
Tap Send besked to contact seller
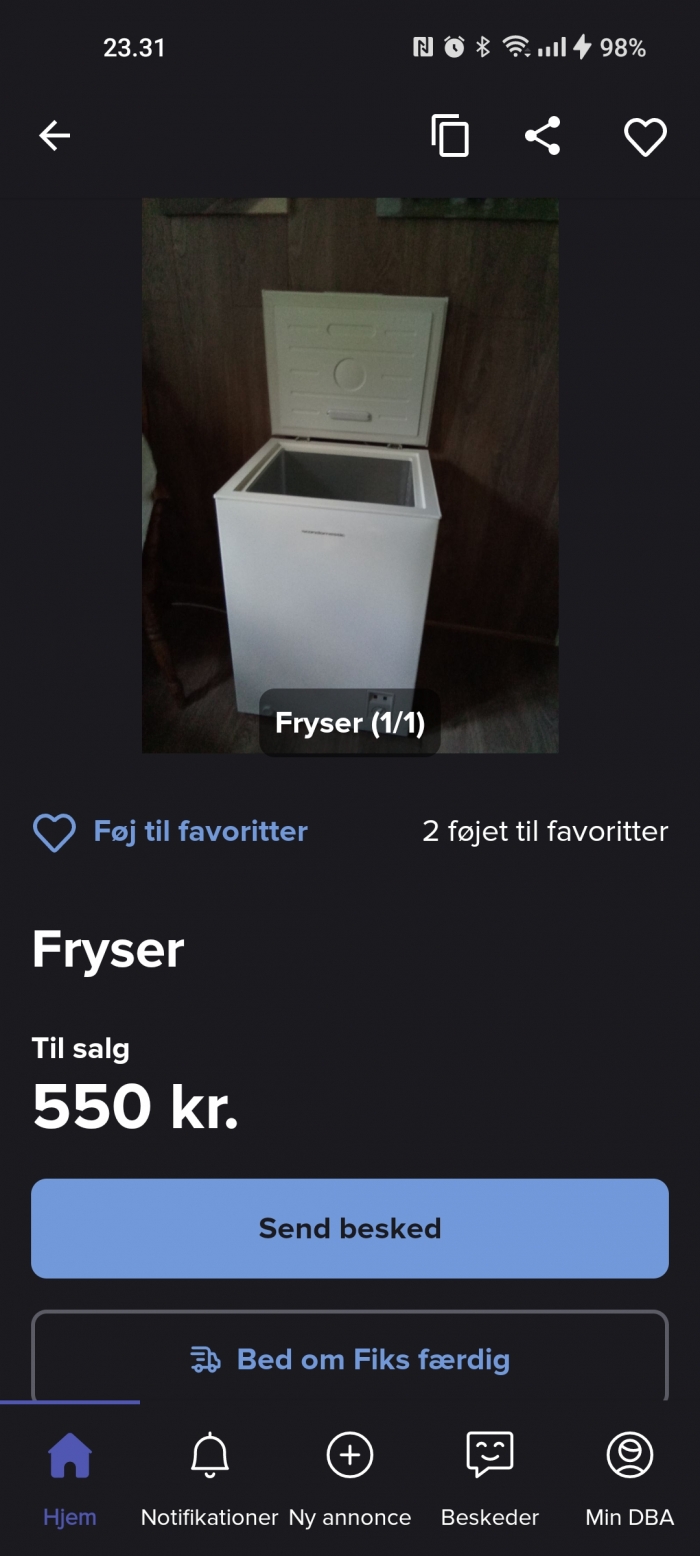[x=350, y=1228]
